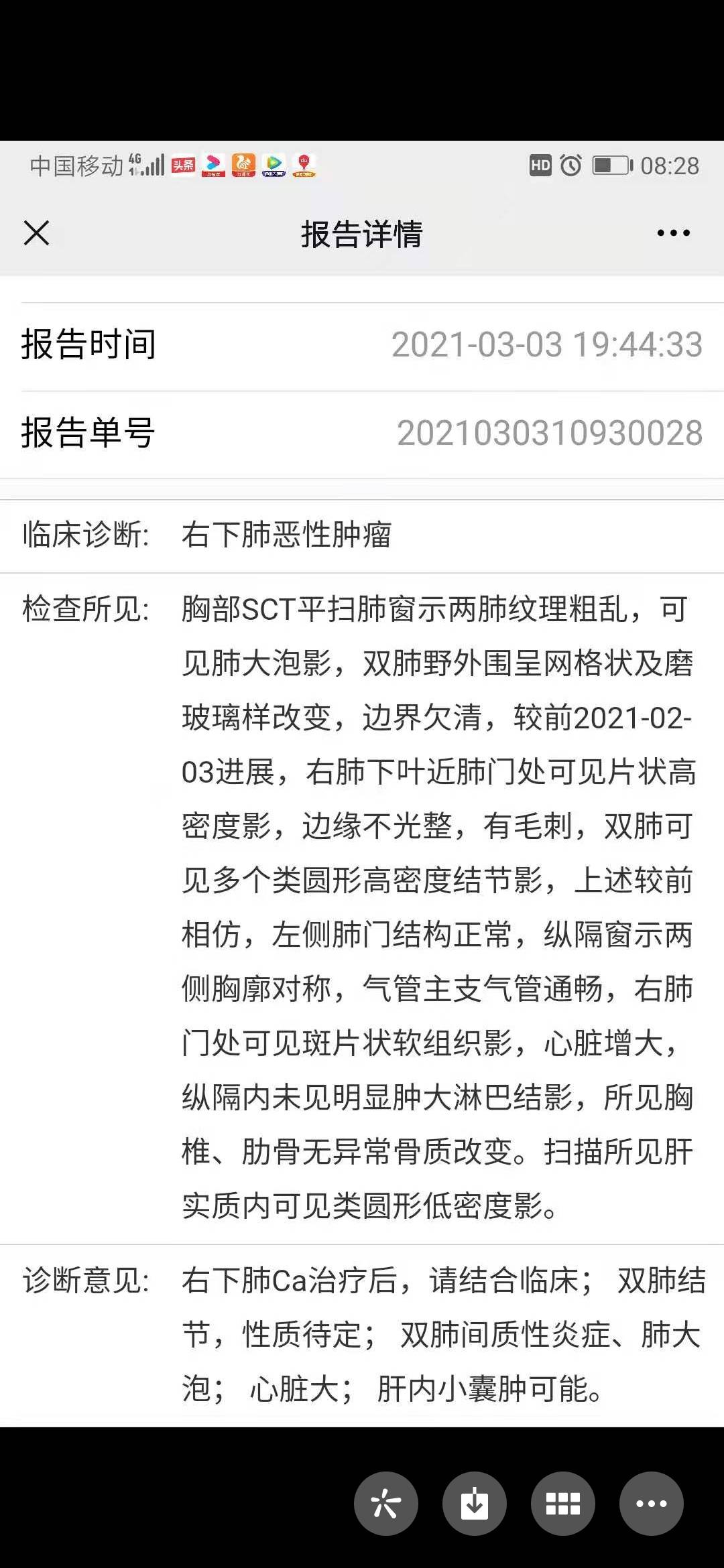Tap the UC Browser notification icon
Viewport: 724px width, 1568px height.
click(x=243, y=166)
